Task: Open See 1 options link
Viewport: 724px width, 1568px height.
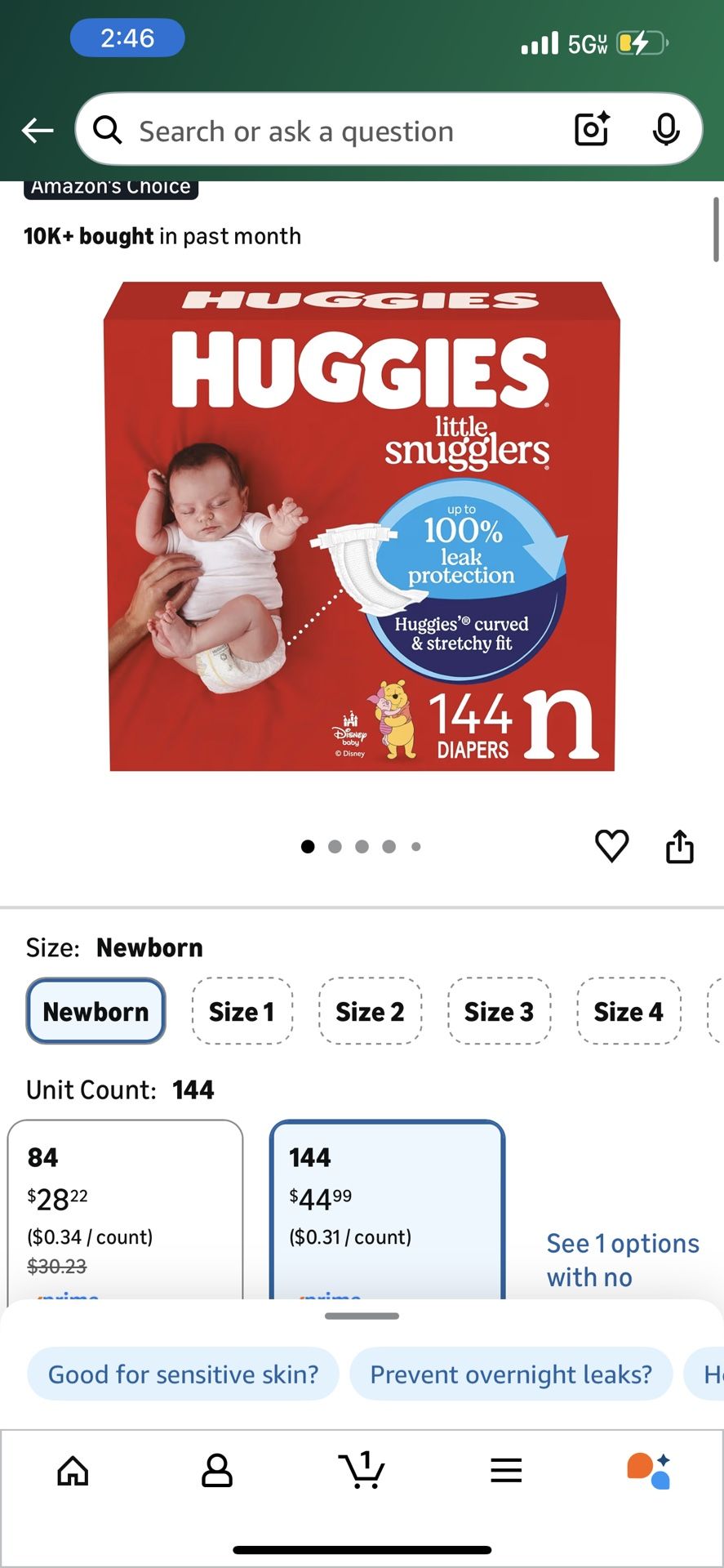Action: pyautogui.click(x=622, y=1259)
